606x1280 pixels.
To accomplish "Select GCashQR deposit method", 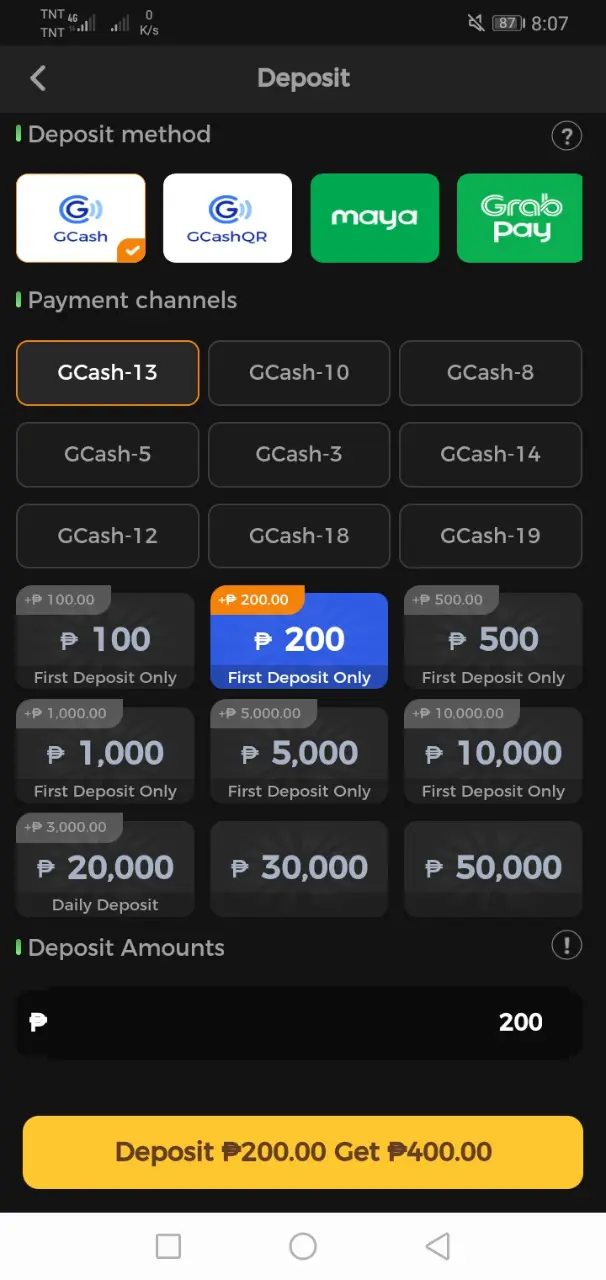I will click(x=227, y=218).
